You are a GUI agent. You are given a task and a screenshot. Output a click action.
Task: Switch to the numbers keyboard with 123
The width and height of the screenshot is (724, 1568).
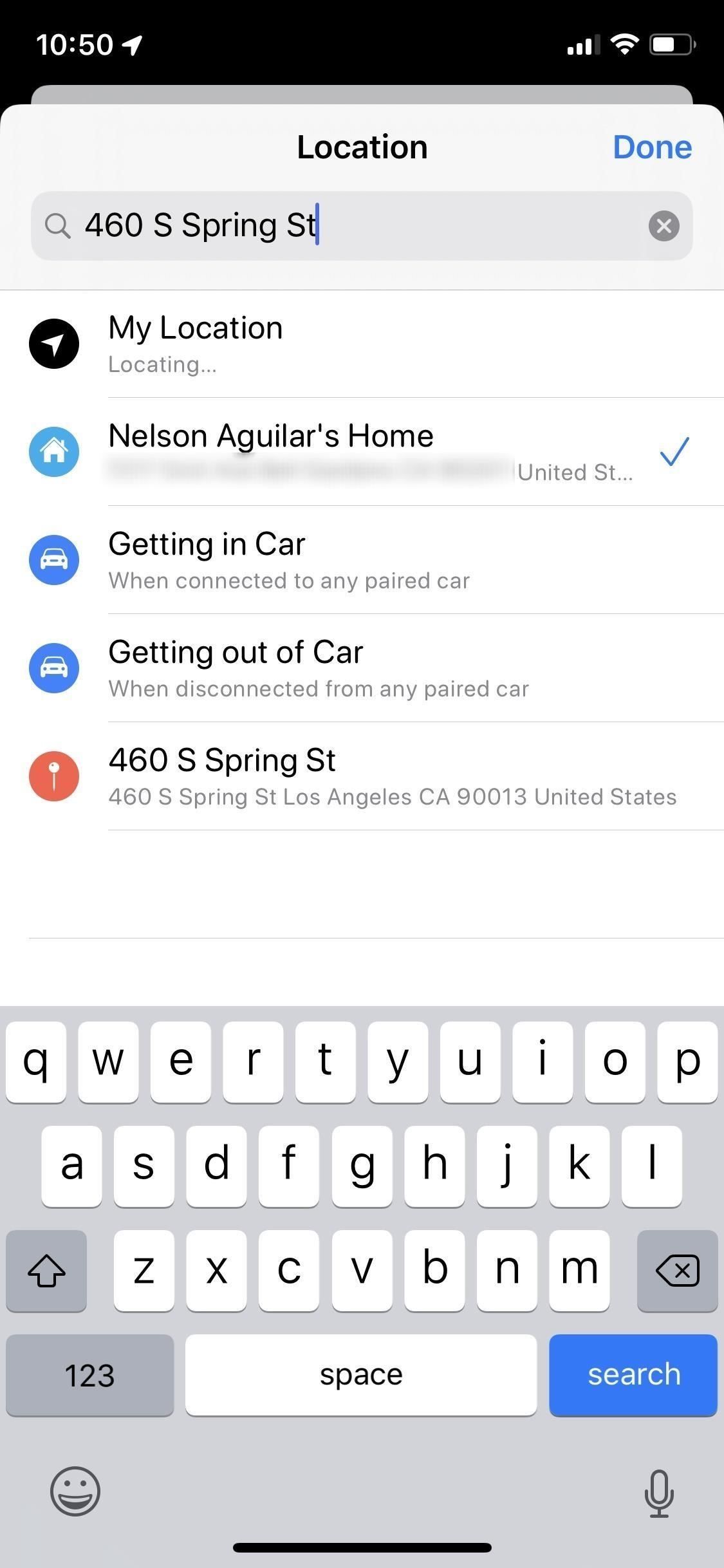[89, 1374]
